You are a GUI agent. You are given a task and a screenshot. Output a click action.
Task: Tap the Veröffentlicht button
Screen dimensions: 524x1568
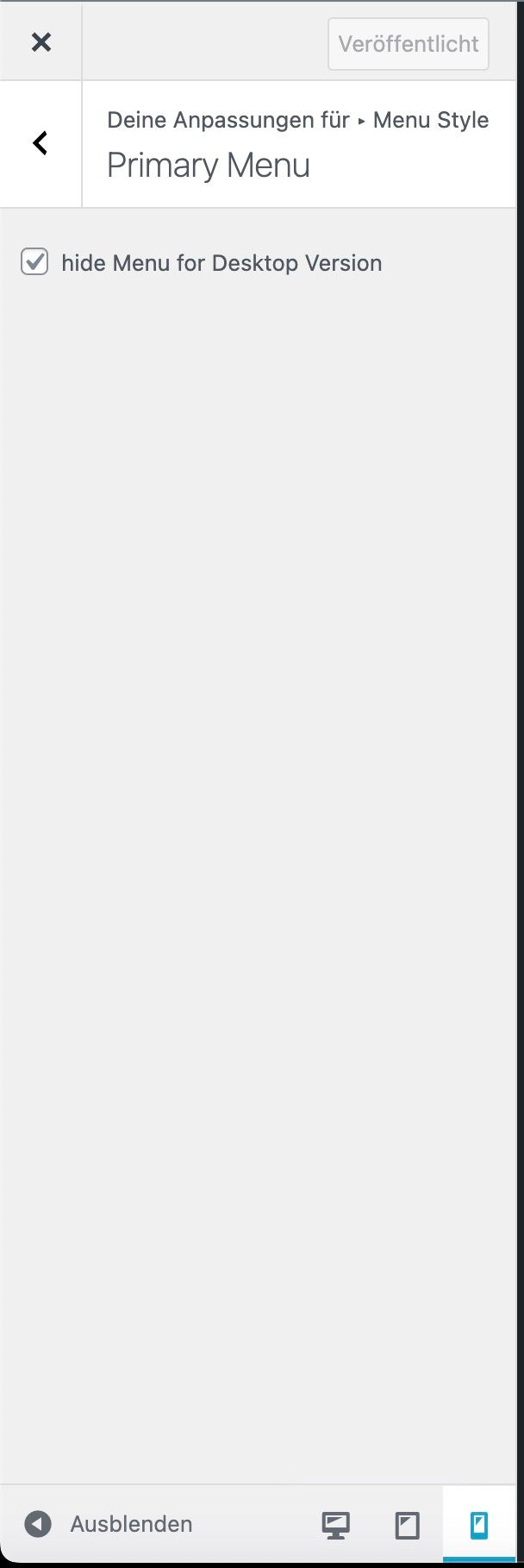408,44
